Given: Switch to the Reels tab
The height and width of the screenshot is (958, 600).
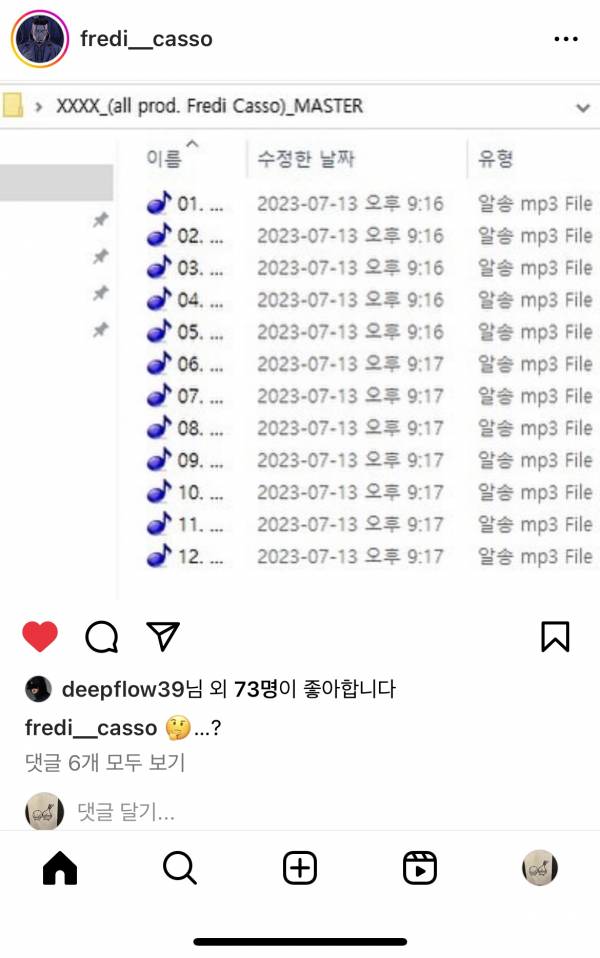Looking at the screenshot, I should pyautogui.click(x=420, y=868).
